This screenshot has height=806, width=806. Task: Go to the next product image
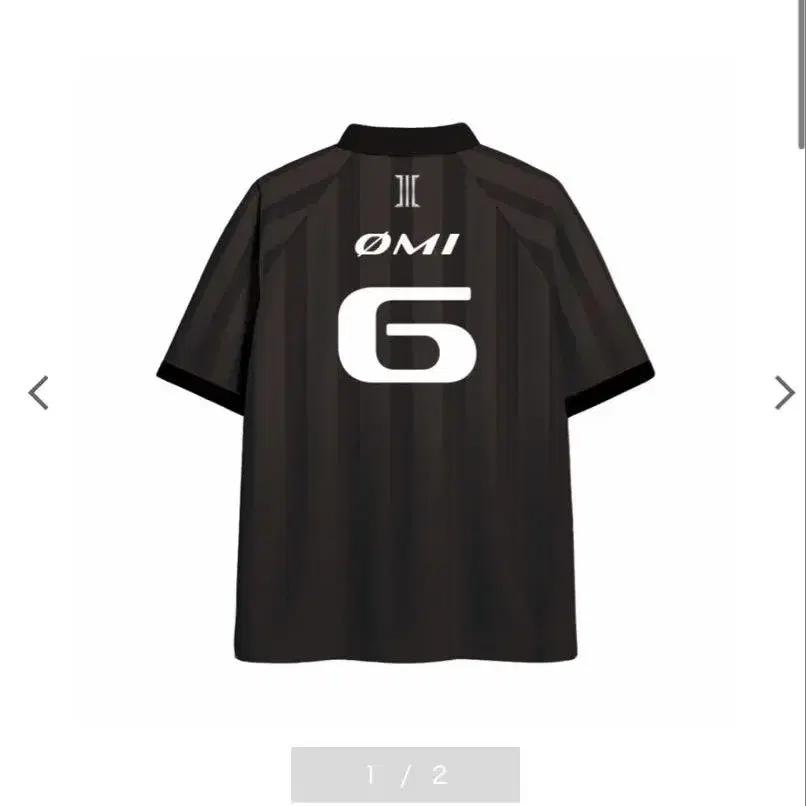pos(784,393)
